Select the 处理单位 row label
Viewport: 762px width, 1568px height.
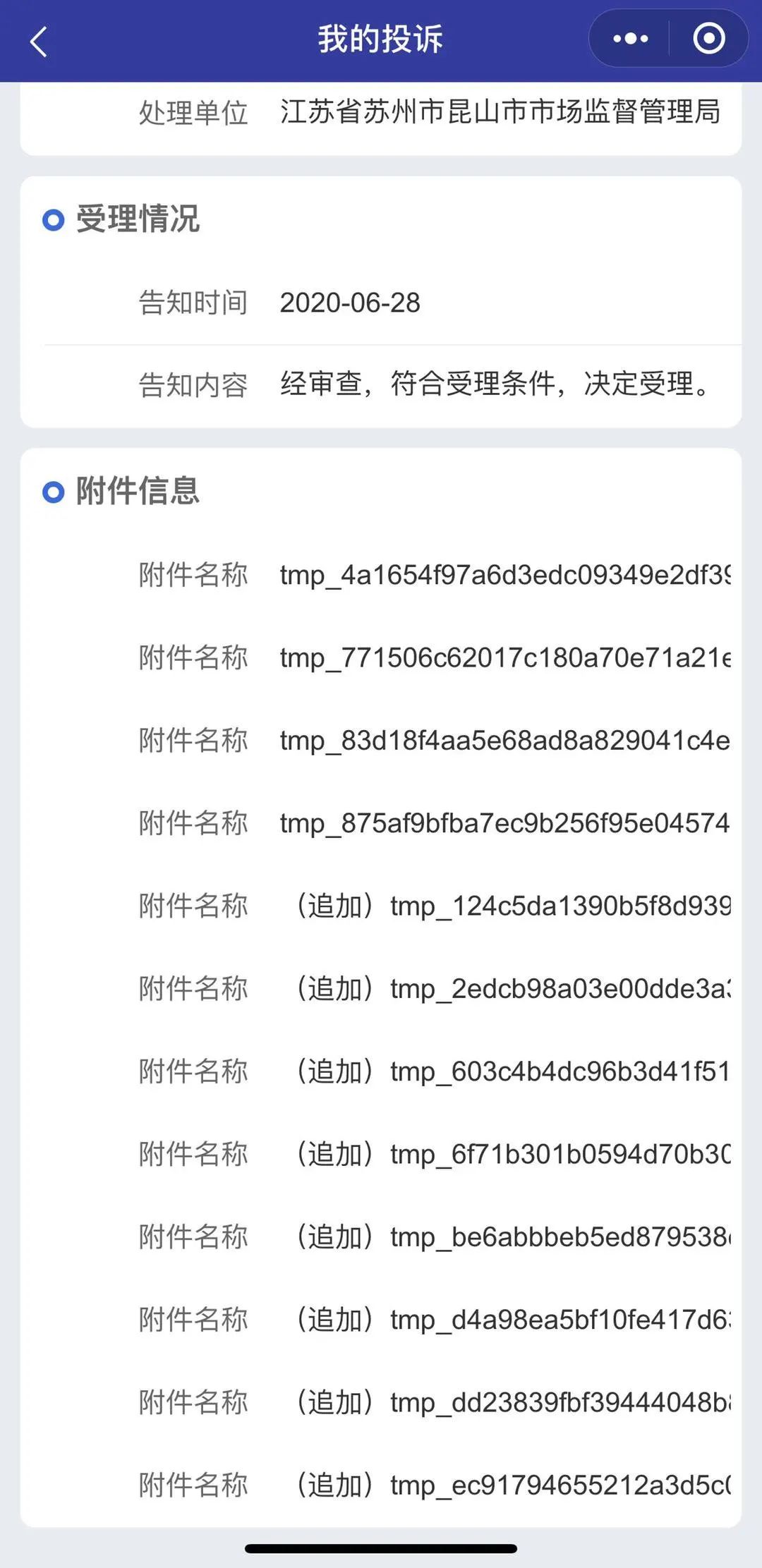click(192, 114)
